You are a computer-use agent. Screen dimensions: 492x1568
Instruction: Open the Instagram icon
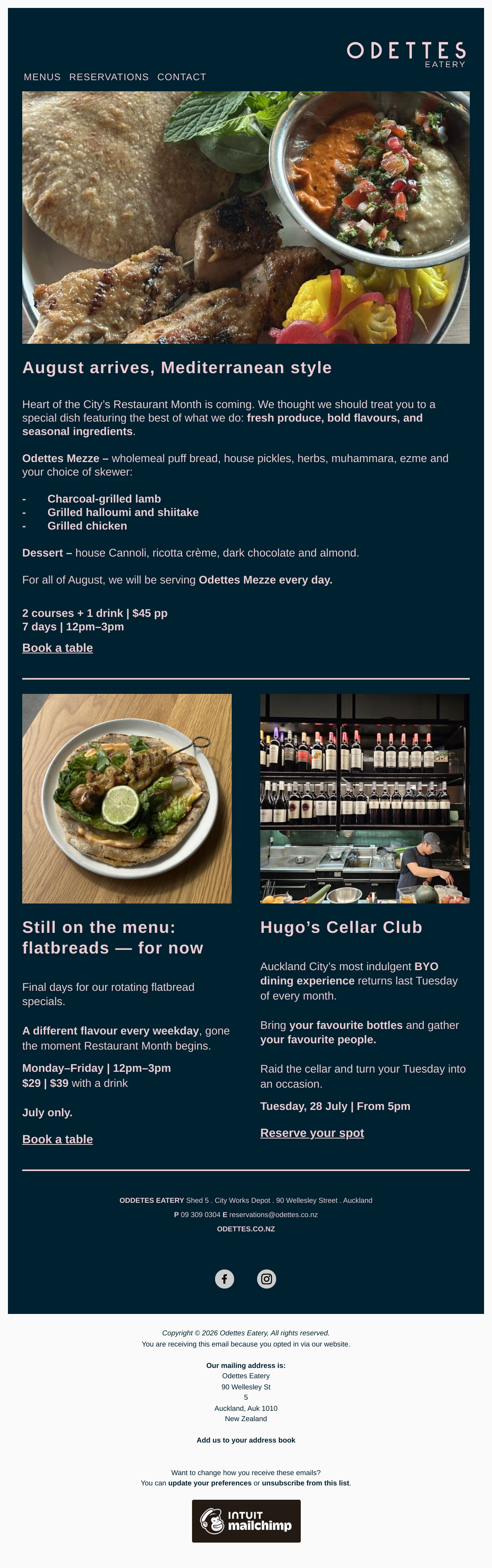pos(266,1279)
